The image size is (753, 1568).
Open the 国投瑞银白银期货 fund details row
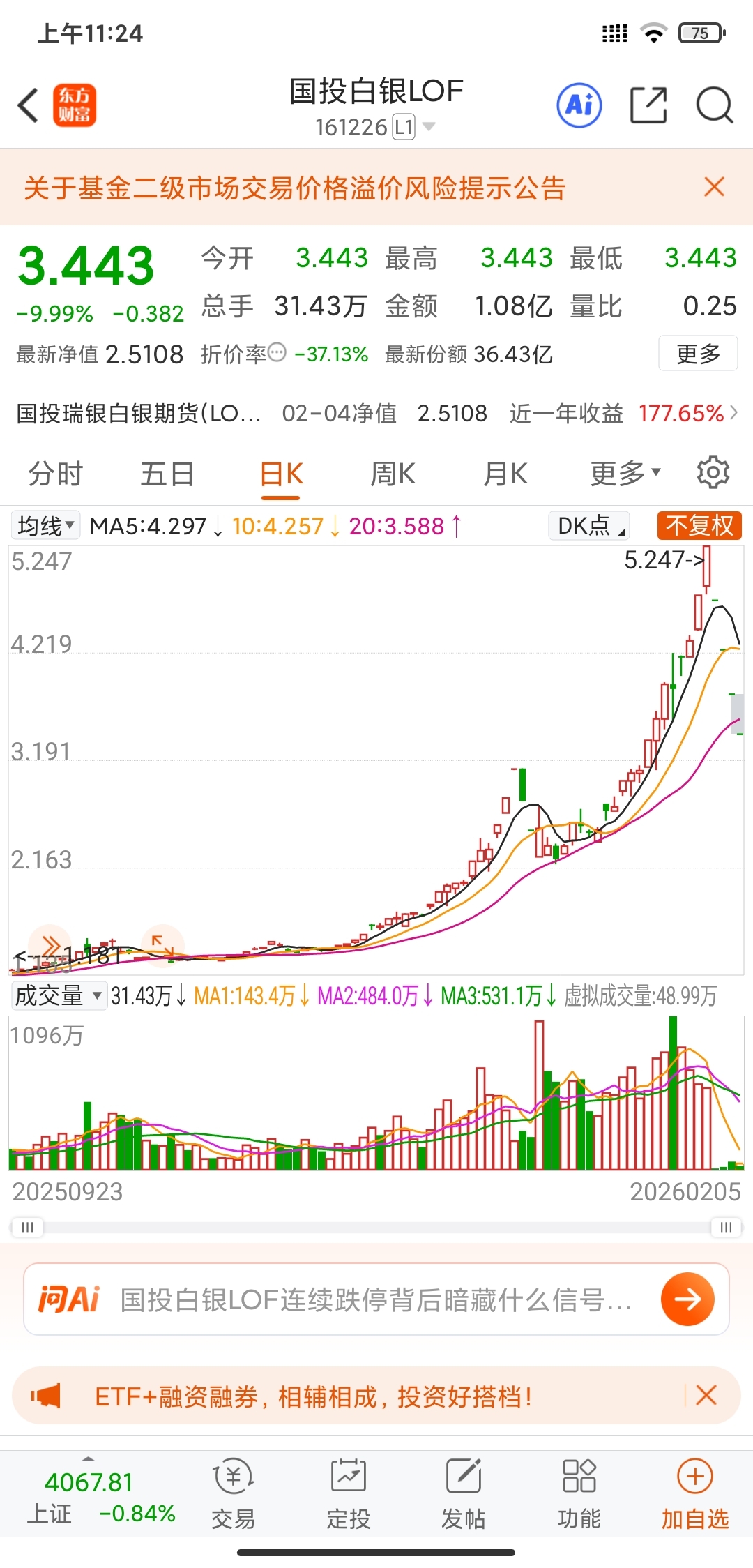pyautogui.click(x=376, y=413)
